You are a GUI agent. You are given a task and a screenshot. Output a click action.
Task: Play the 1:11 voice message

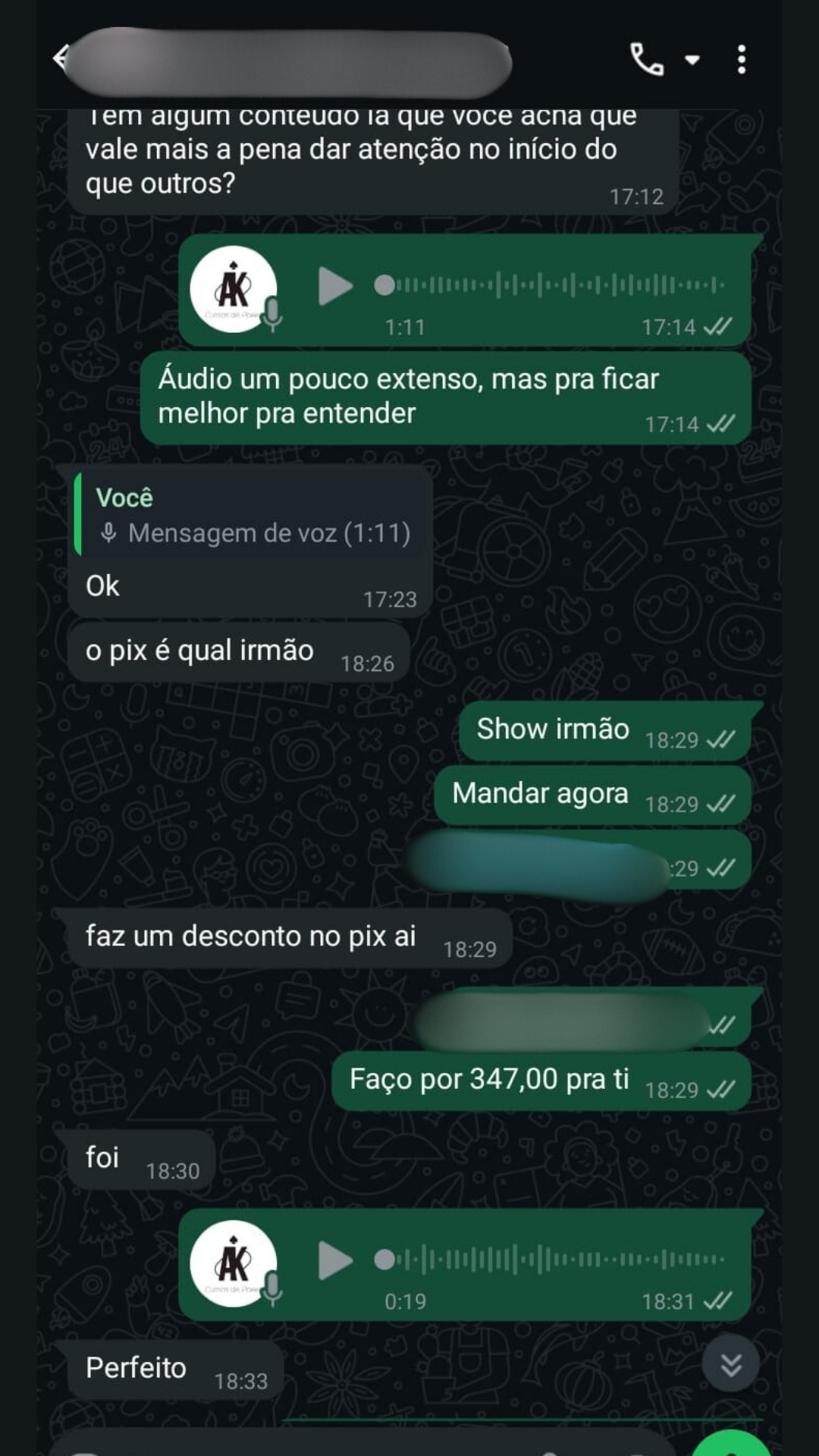tap(335, 286)
